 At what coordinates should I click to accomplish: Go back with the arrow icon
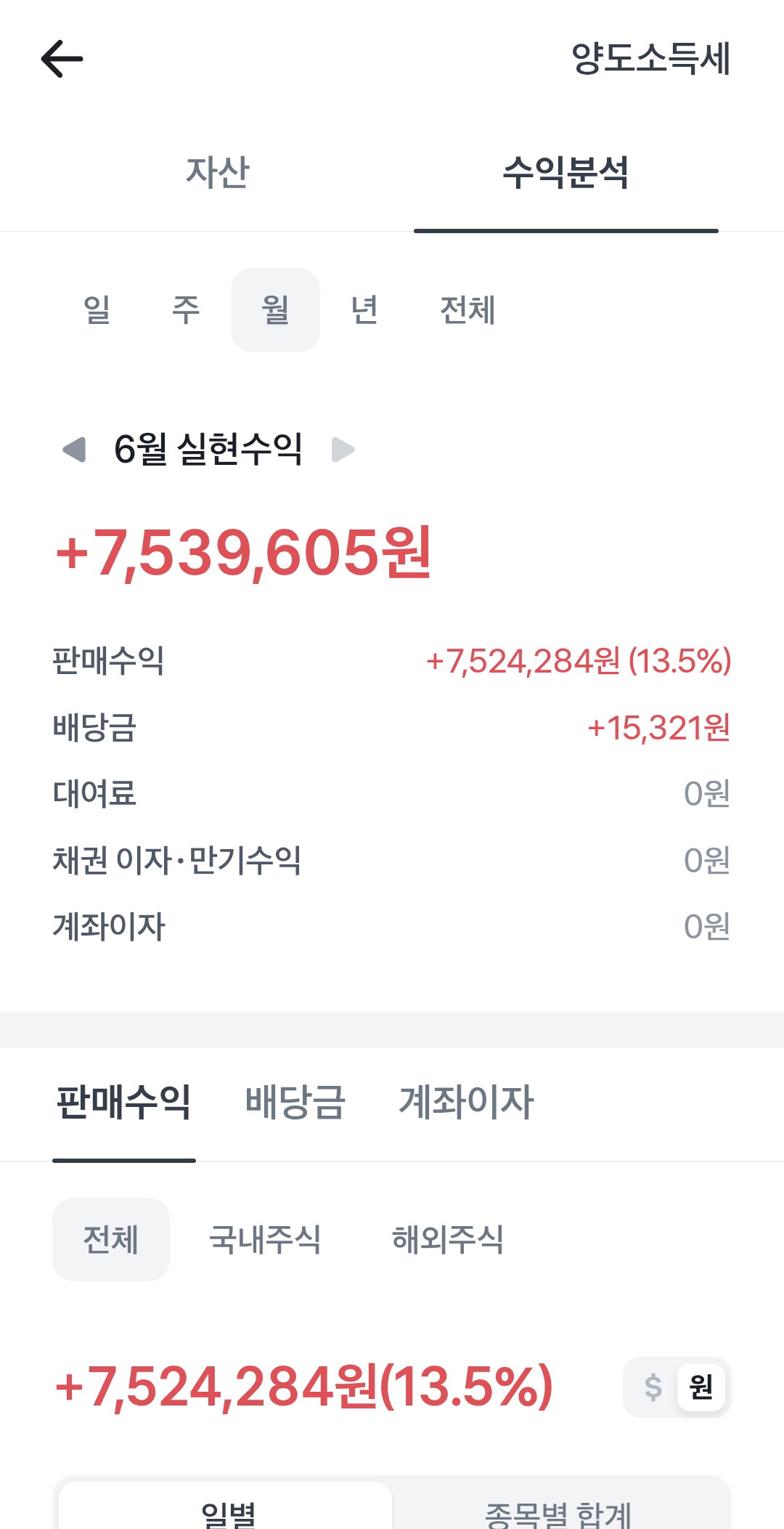tap(62, 59)
